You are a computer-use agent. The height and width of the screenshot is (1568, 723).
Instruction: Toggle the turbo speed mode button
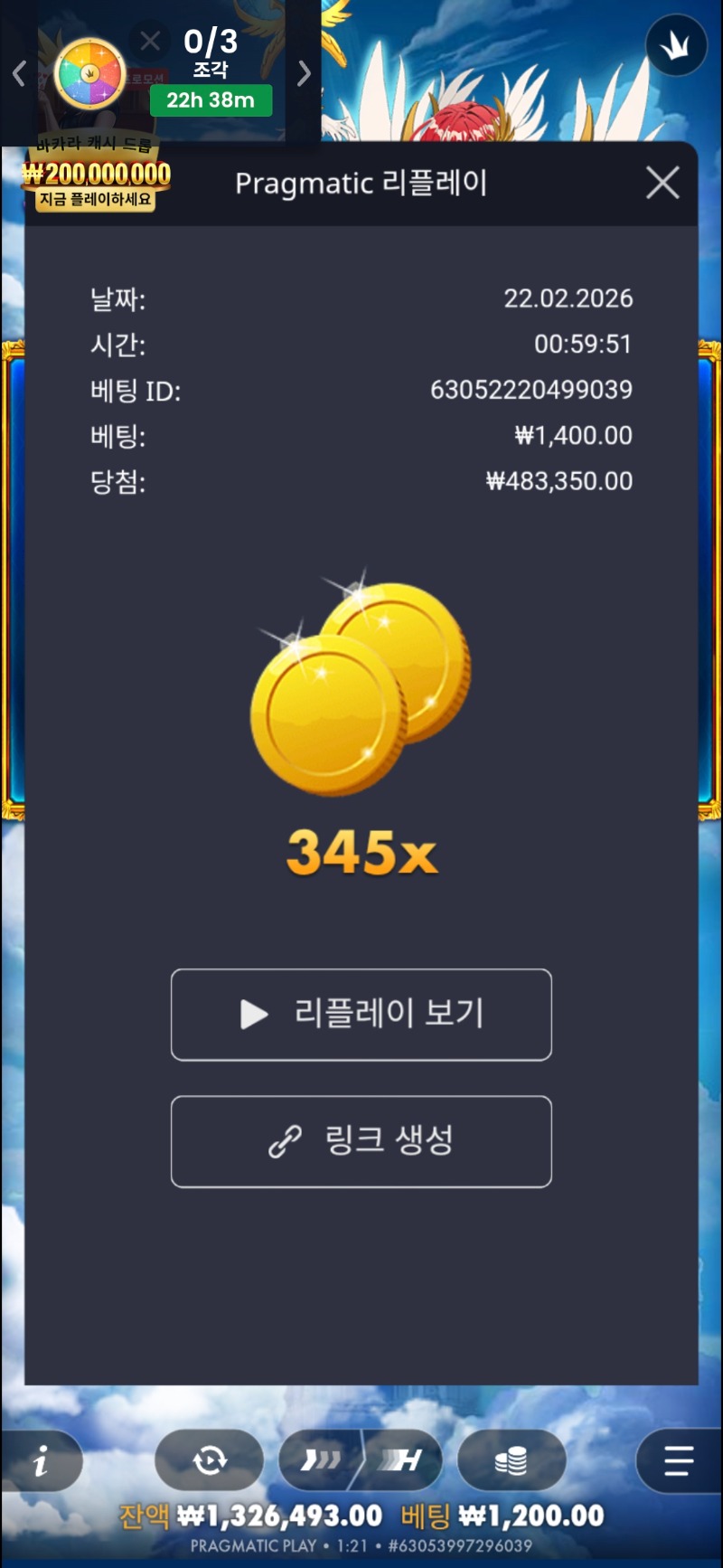[361, 1460]
